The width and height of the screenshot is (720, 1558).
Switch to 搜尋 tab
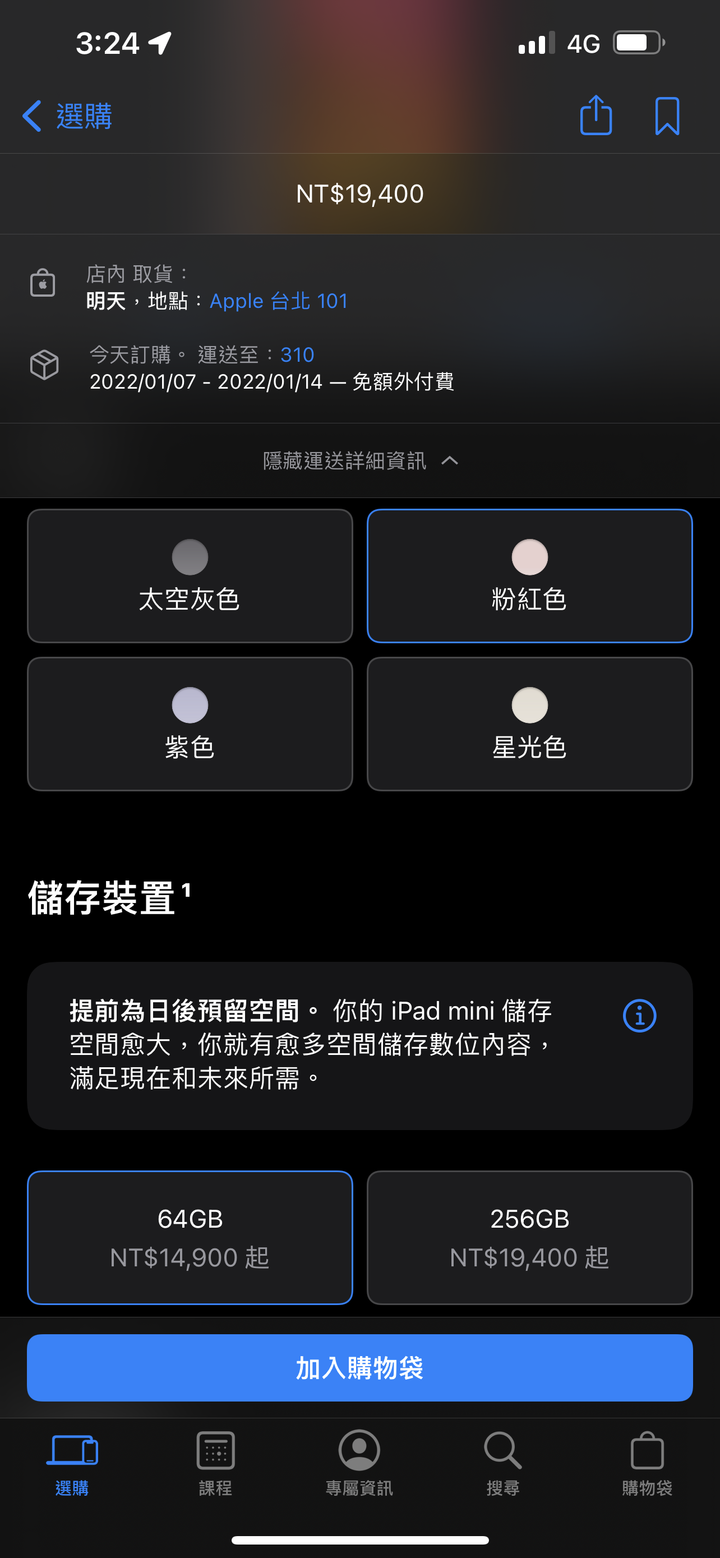(503, 1463)
